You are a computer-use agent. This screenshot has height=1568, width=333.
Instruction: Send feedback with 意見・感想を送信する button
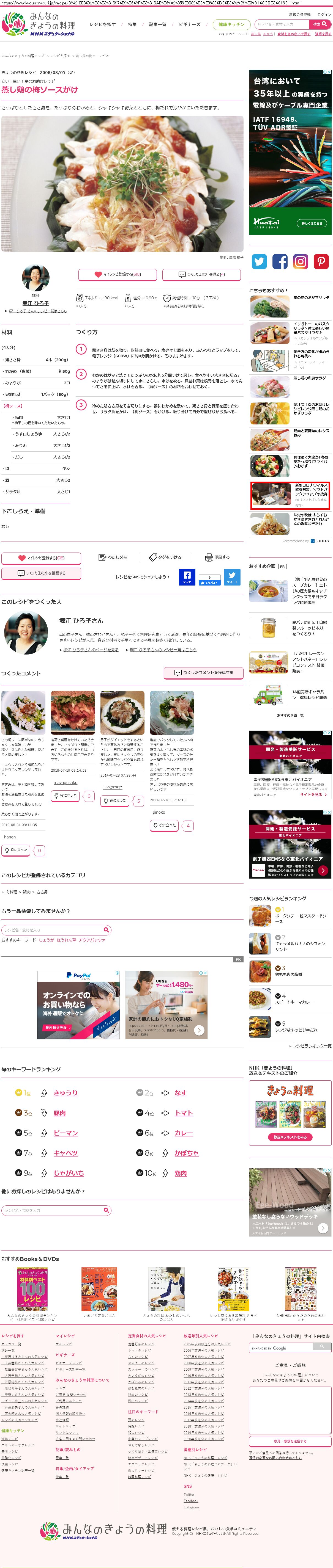pyautogui.click(x=290, y=1441)
